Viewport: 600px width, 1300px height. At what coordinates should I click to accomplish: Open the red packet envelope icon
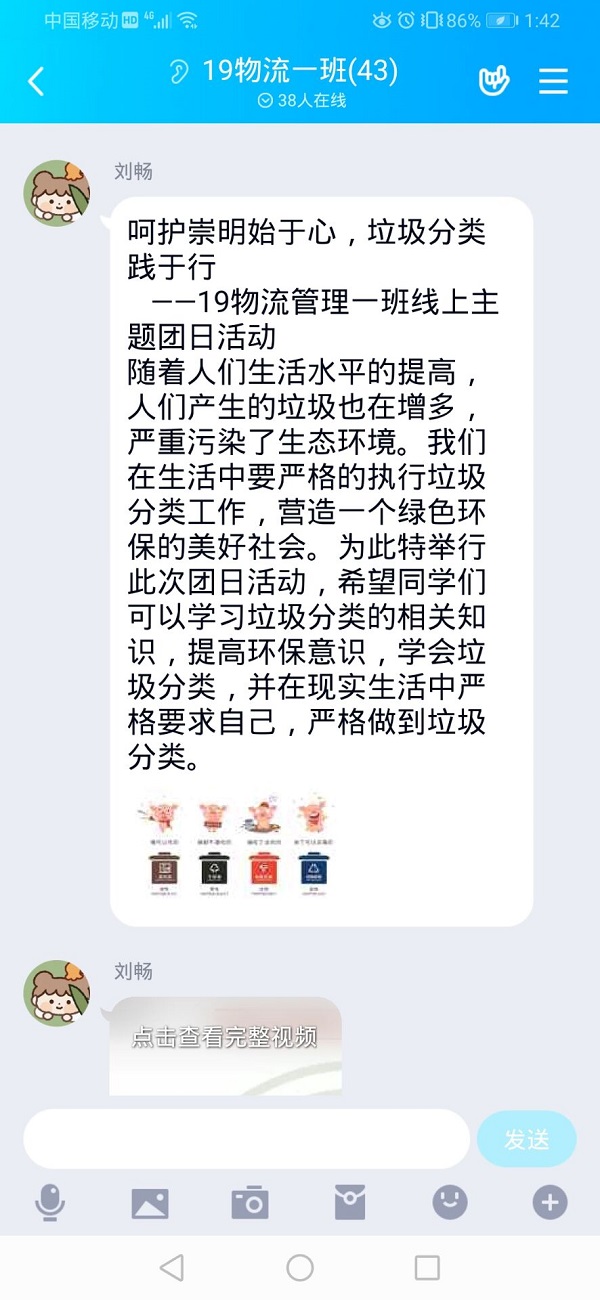(350, 1203)
